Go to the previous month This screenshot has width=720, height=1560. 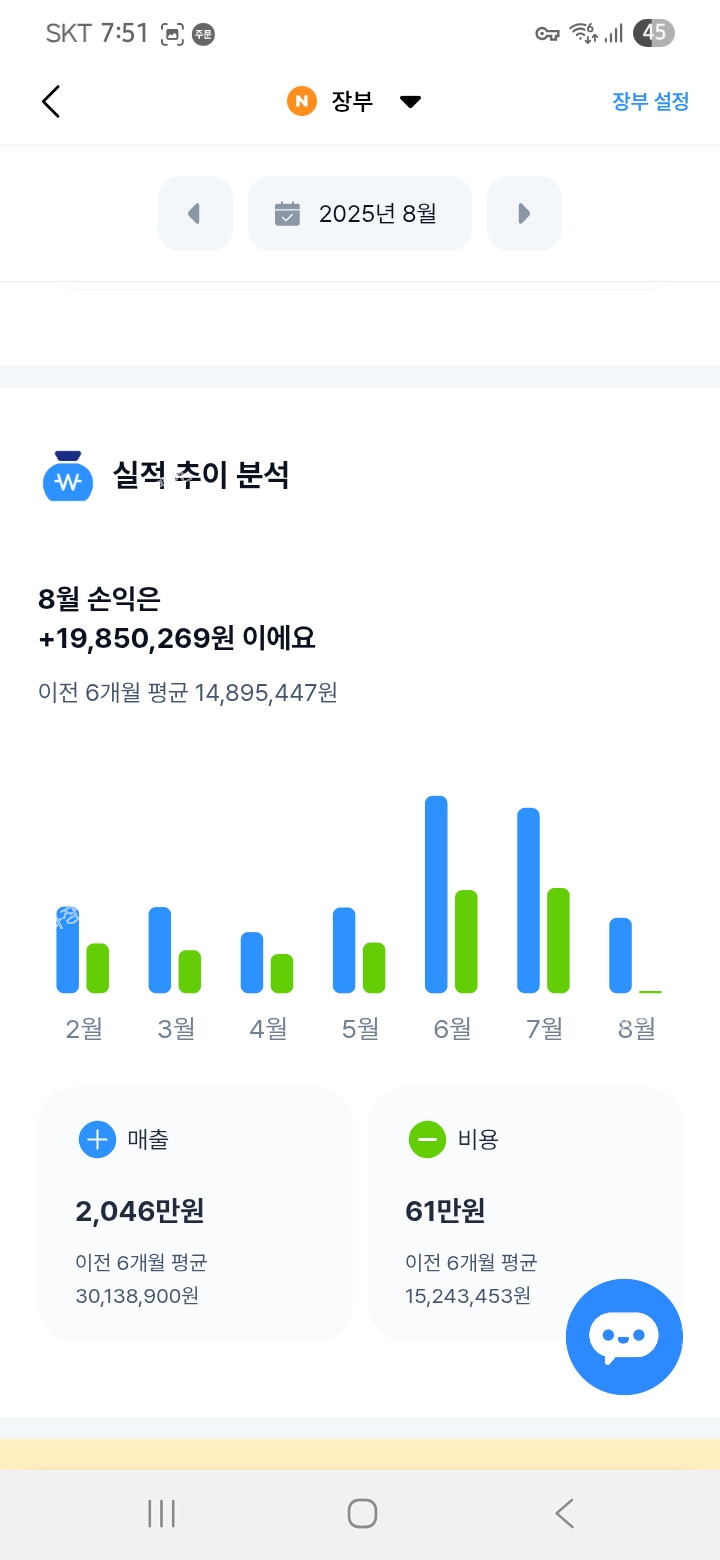(195, 213)
